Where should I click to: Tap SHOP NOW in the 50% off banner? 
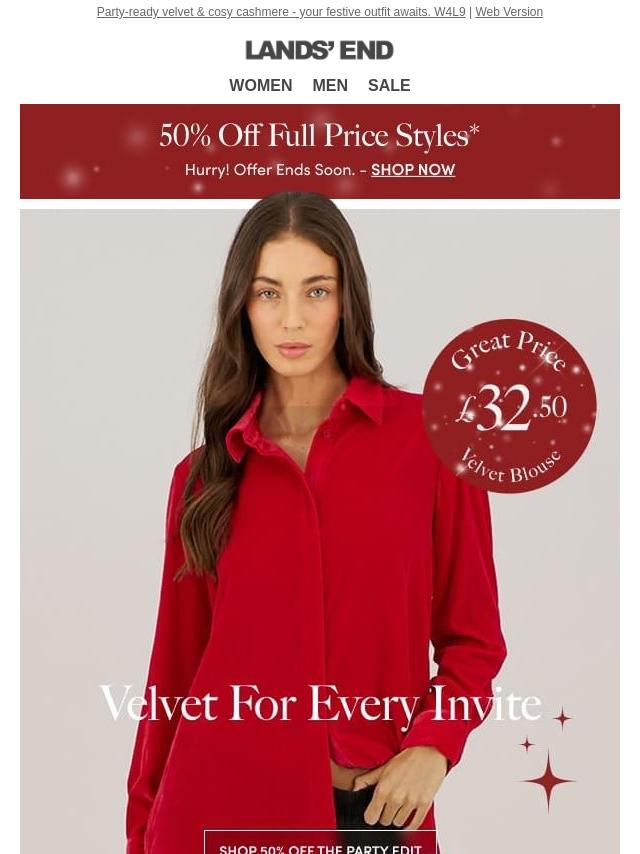[x=413, y=170]
